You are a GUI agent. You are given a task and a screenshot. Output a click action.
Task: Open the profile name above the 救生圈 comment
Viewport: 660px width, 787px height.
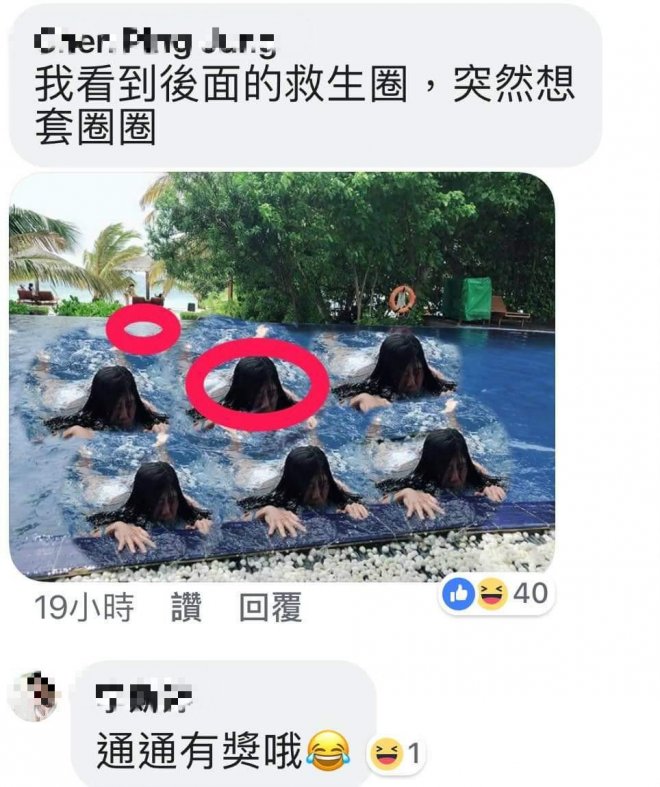click(x=155, y=42)
